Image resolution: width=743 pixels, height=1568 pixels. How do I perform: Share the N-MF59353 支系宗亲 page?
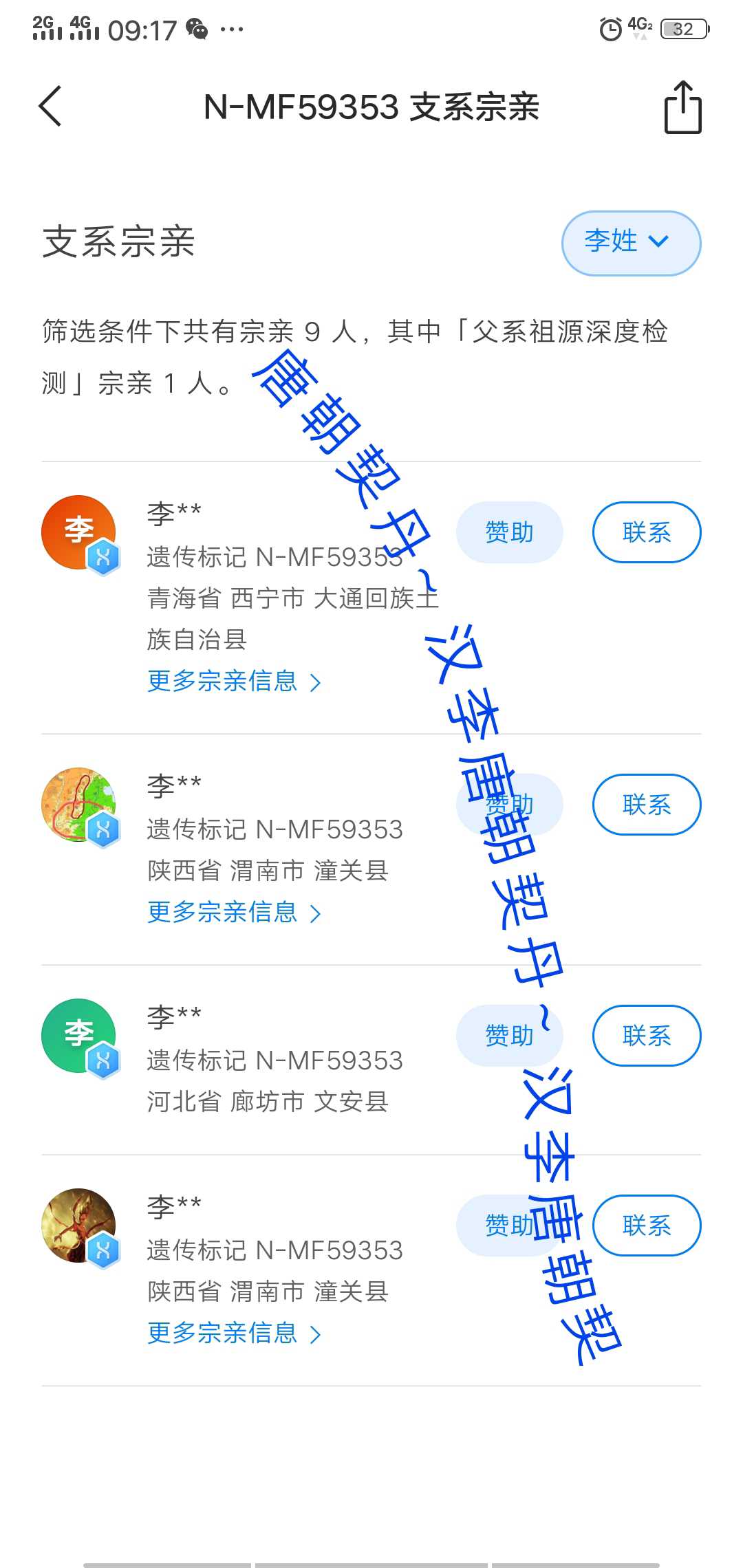[682, 107]
